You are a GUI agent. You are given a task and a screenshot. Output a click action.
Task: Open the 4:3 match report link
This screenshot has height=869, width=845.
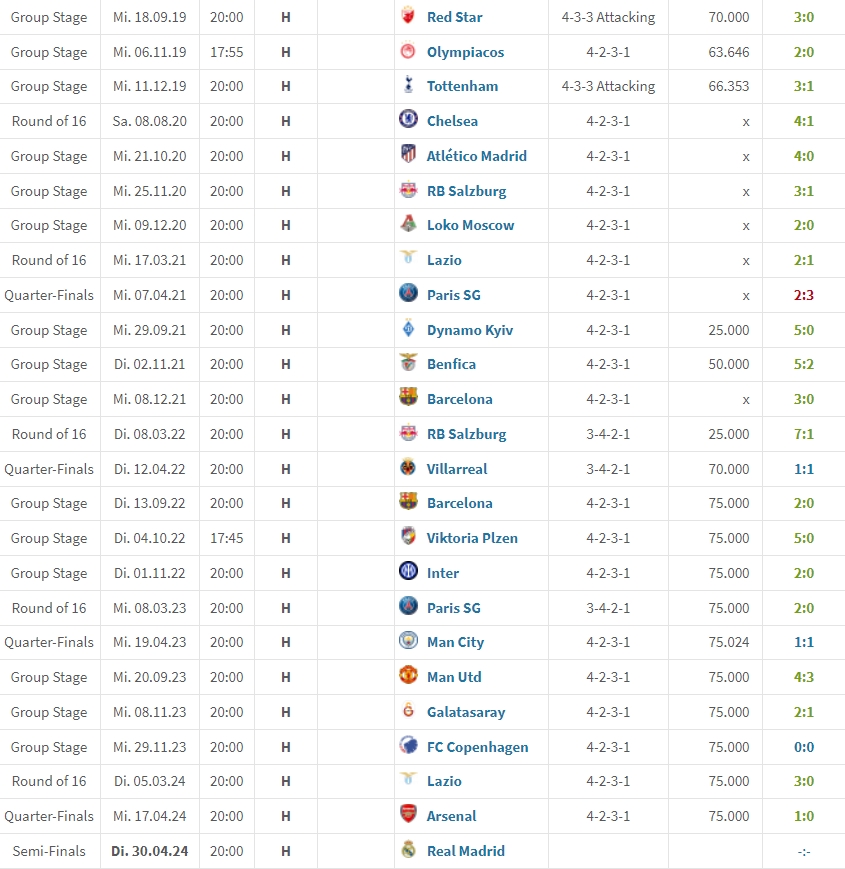803,677
